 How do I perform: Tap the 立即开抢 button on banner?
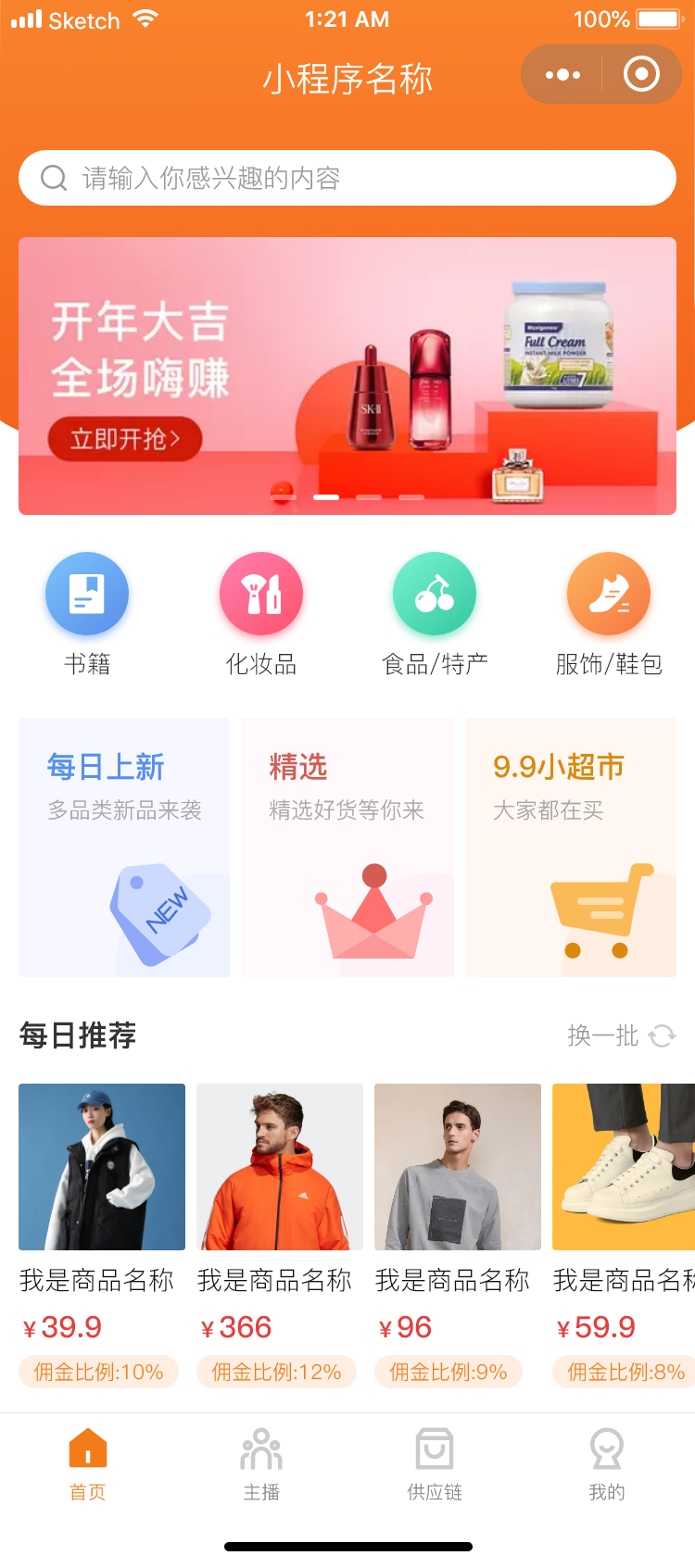coord(124,438)
